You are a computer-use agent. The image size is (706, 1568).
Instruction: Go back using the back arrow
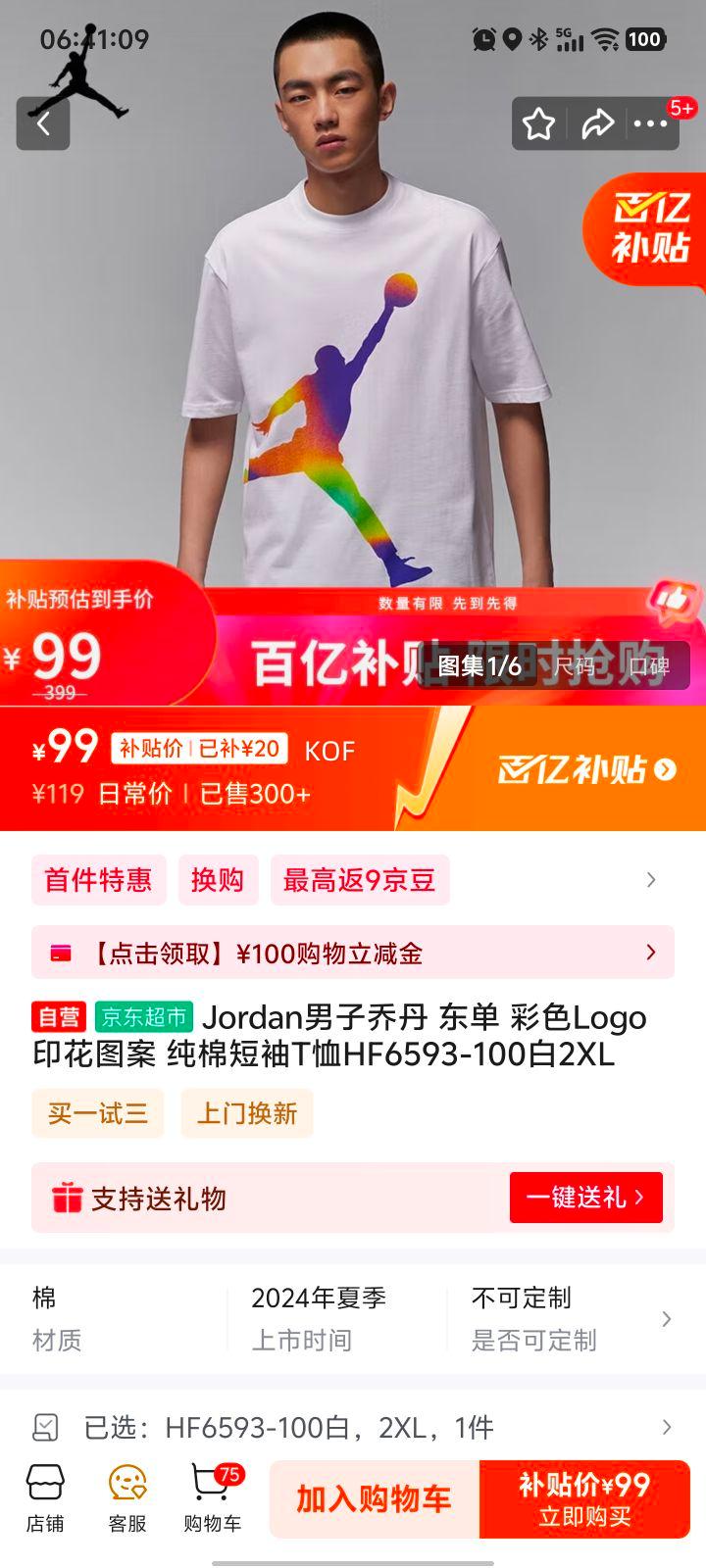(43, 124)
